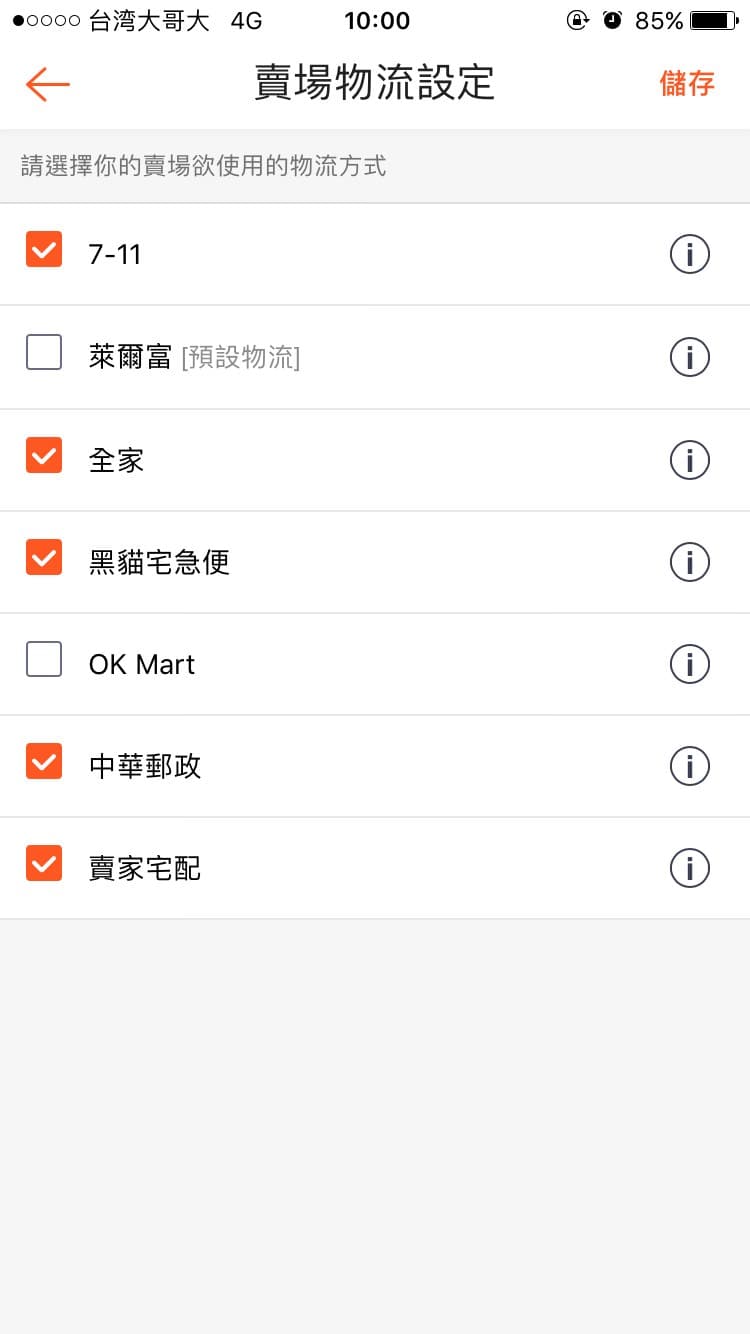The image size is (750, 1334).
Task: Show info for 全家
Action: click(689, 459)
